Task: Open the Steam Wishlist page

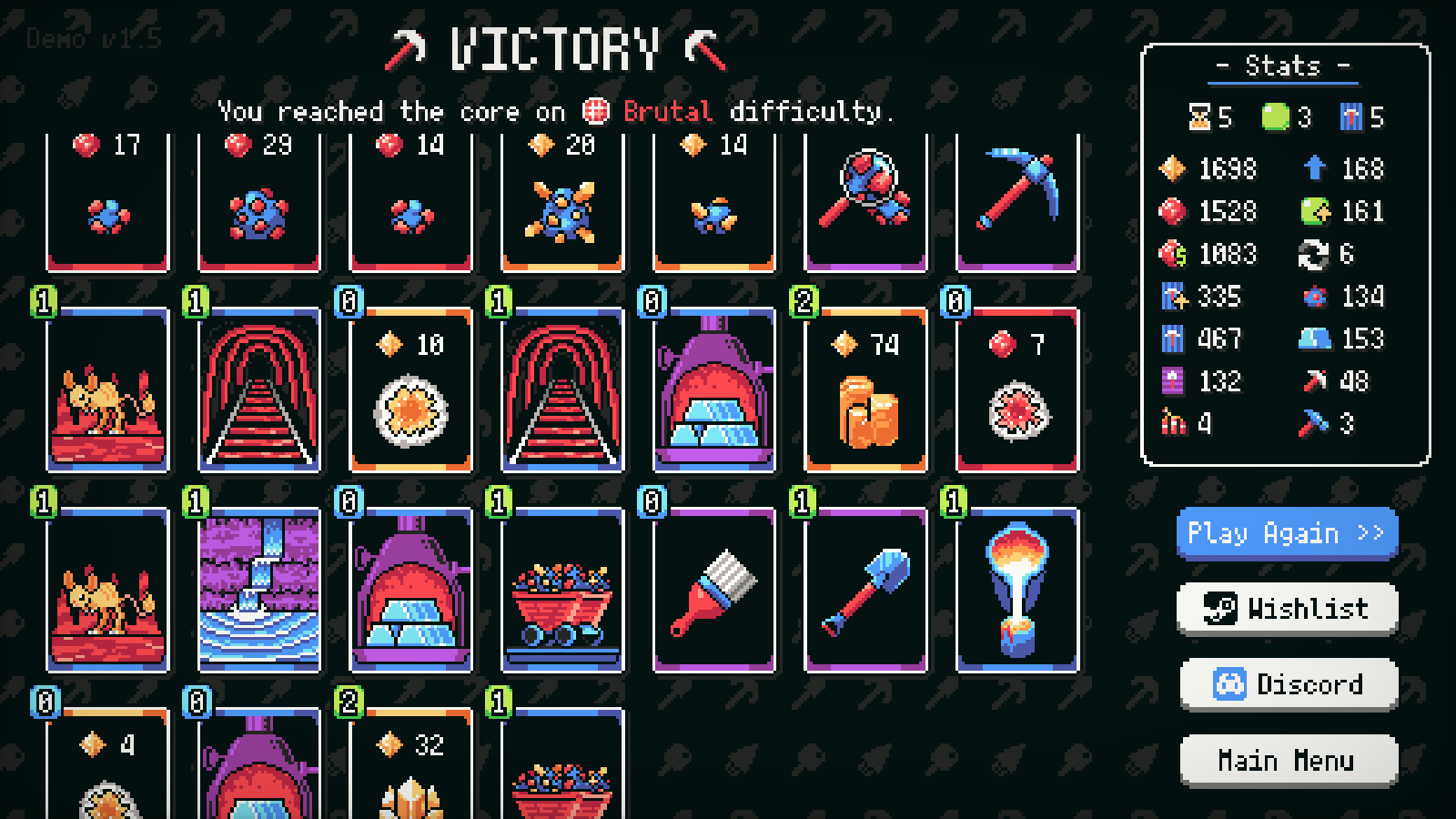Action: click(1286, 608)
